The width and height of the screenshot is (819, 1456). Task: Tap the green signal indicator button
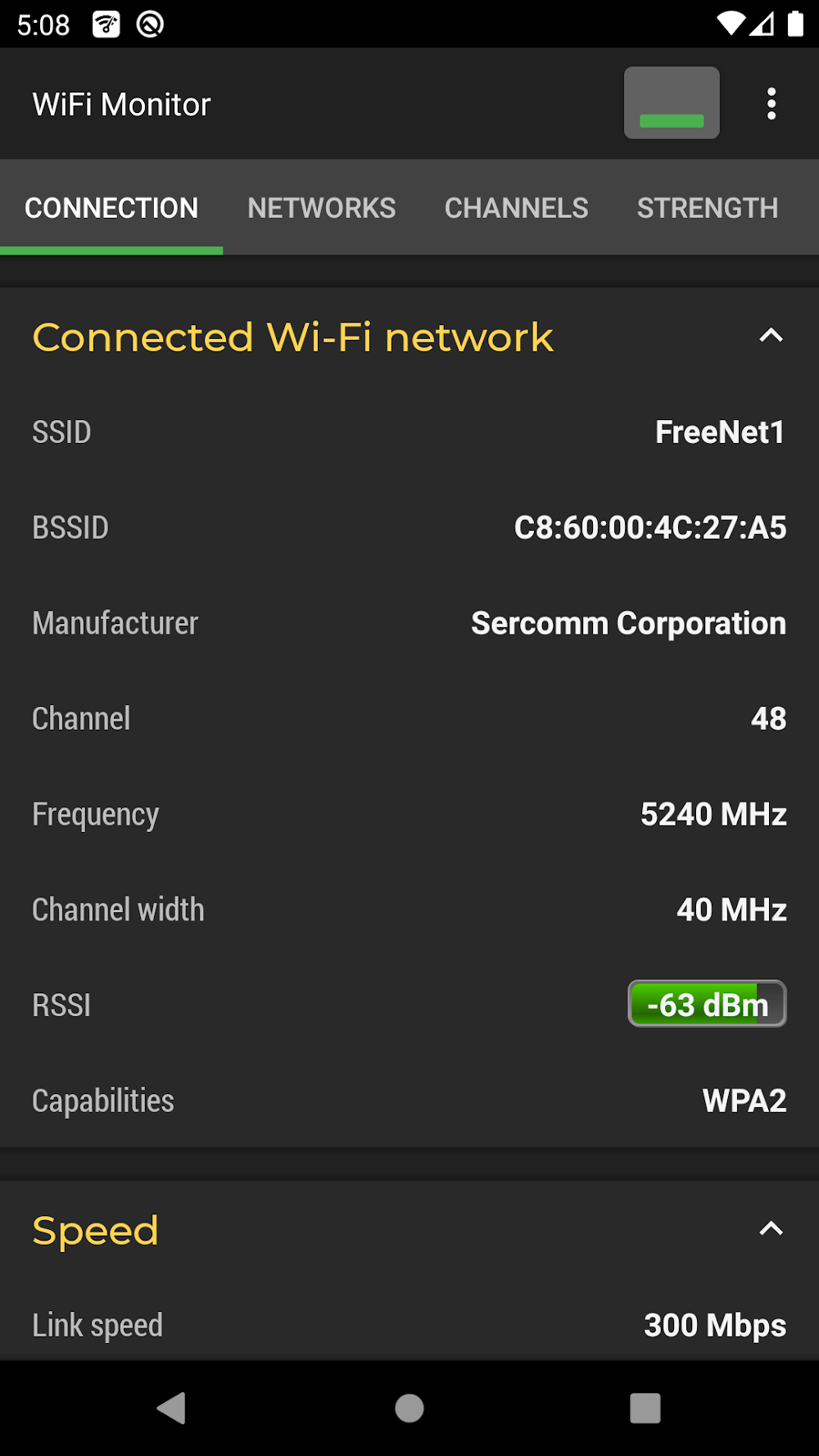tap(672, 103)
